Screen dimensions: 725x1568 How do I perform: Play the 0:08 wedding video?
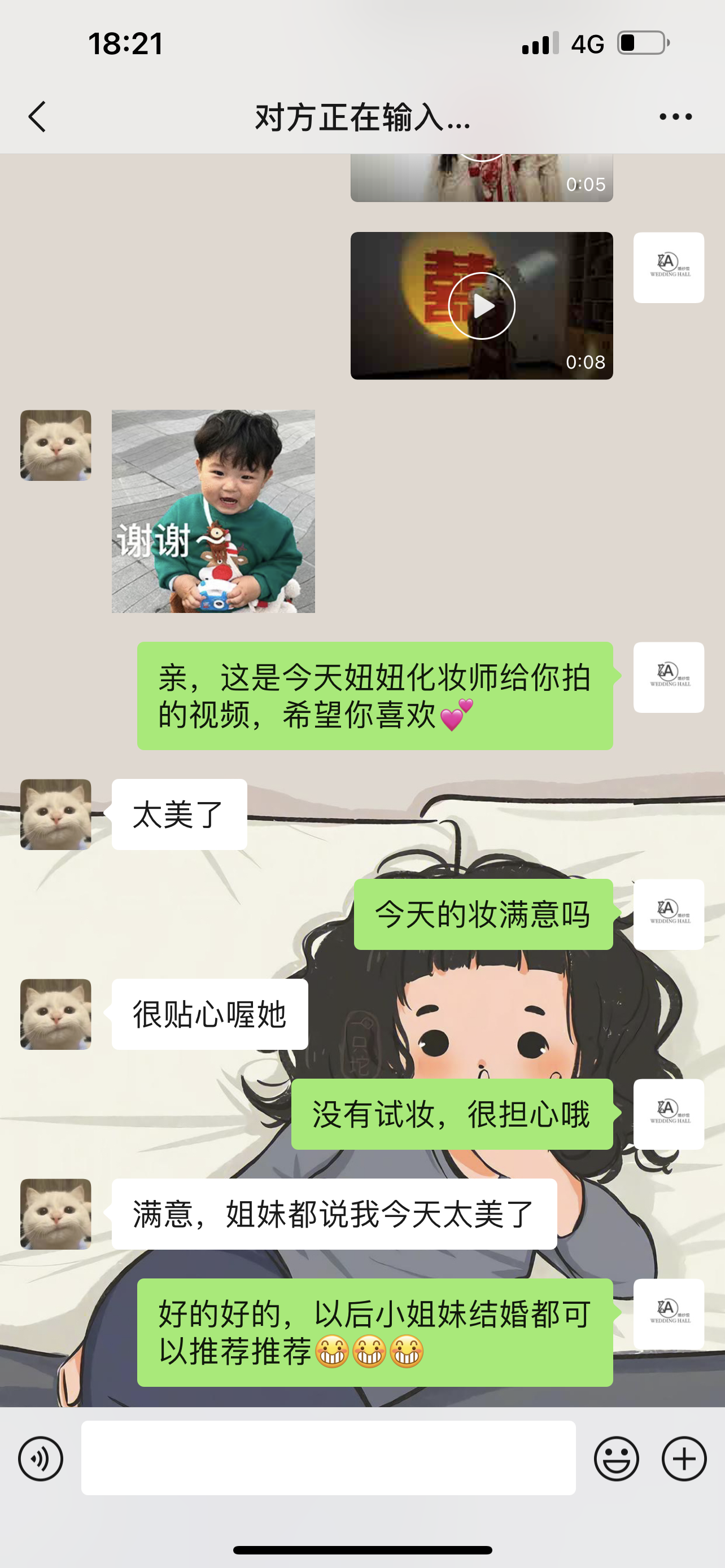click(x=482, y=305)
